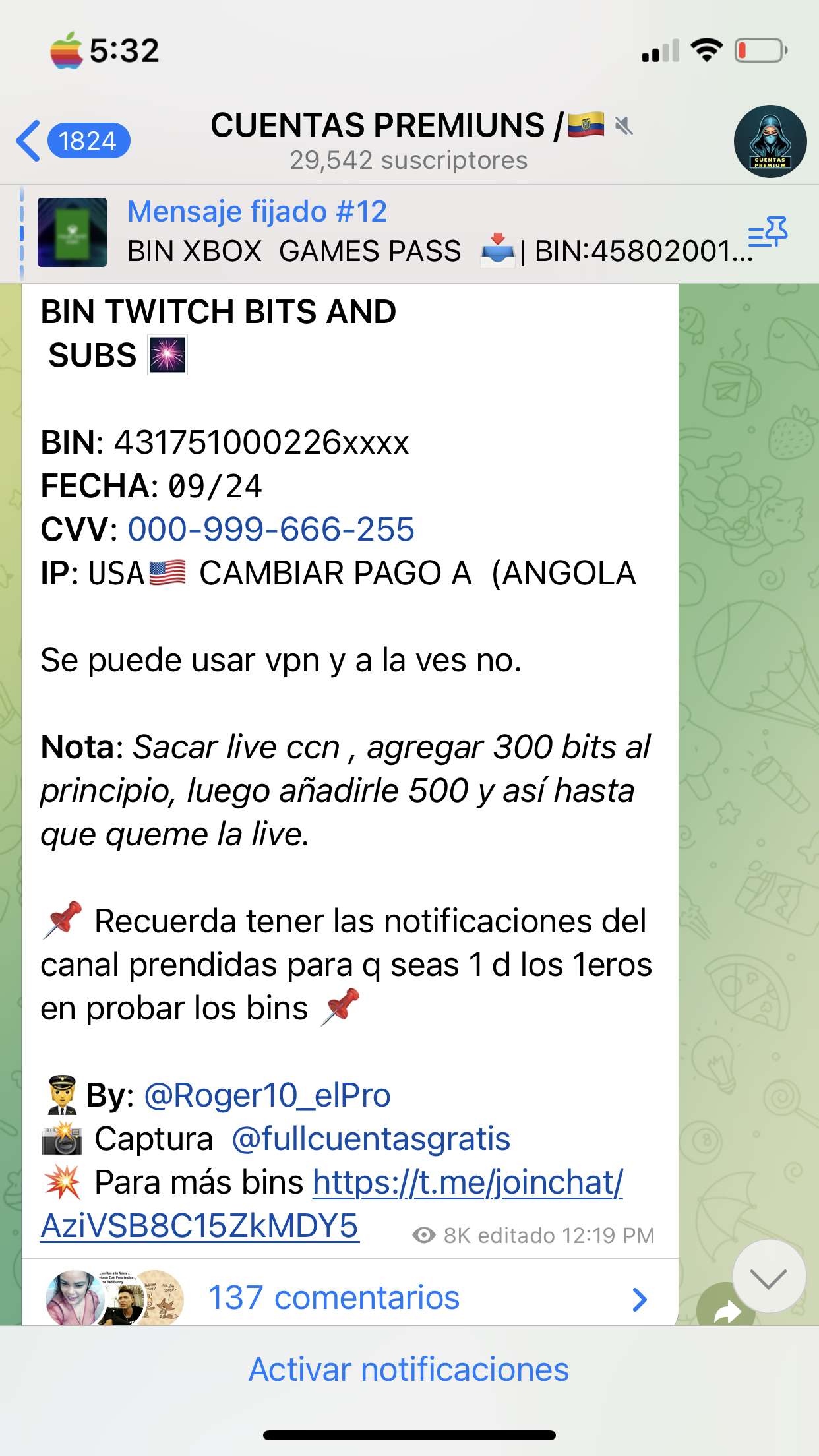This screenshot has width=819, height=1456.
Task: Show the list of pinned messages
Action: point(768,232)
